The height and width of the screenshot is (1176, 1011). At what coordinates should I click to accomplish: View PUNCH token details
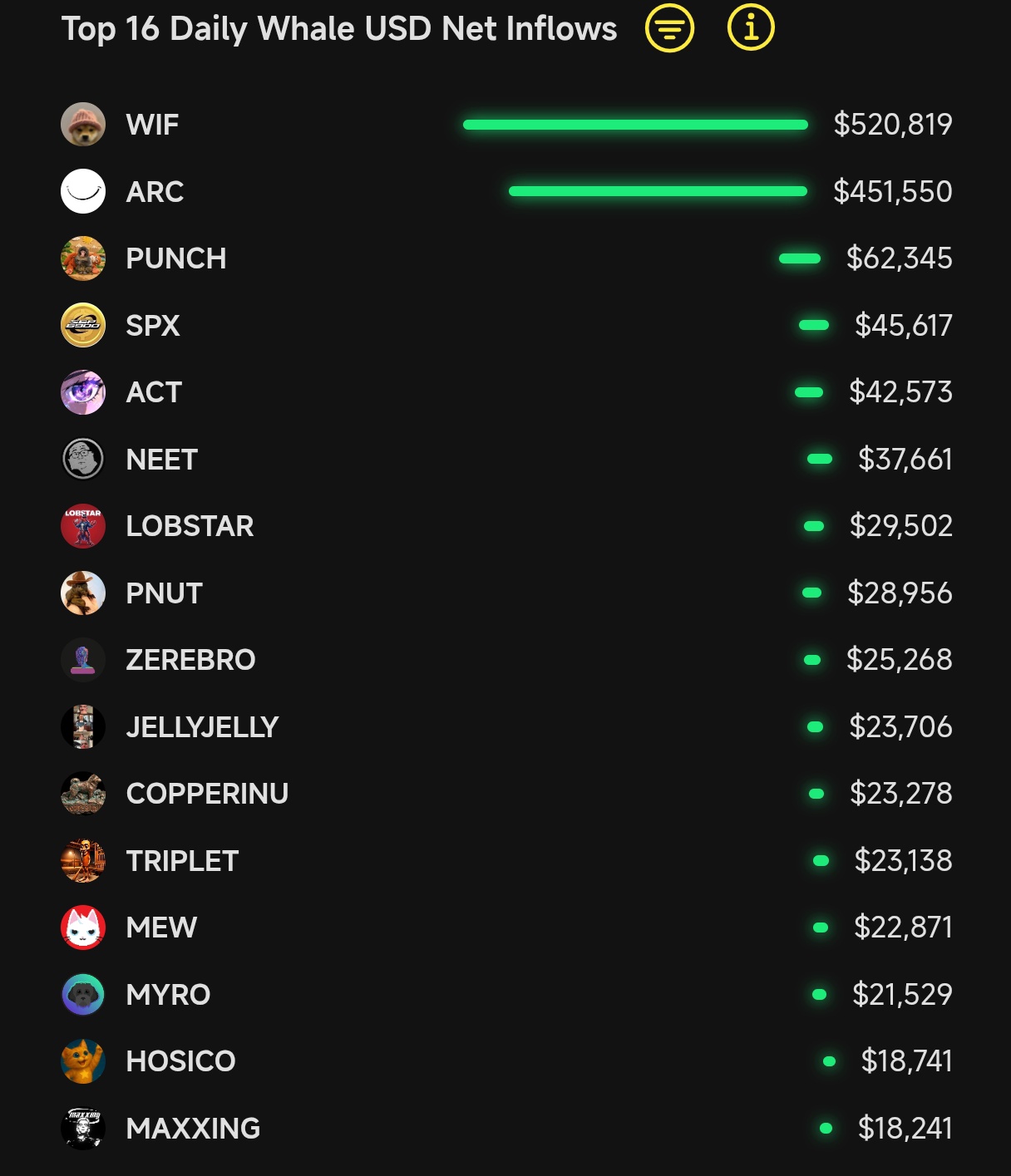click(175, 258)
